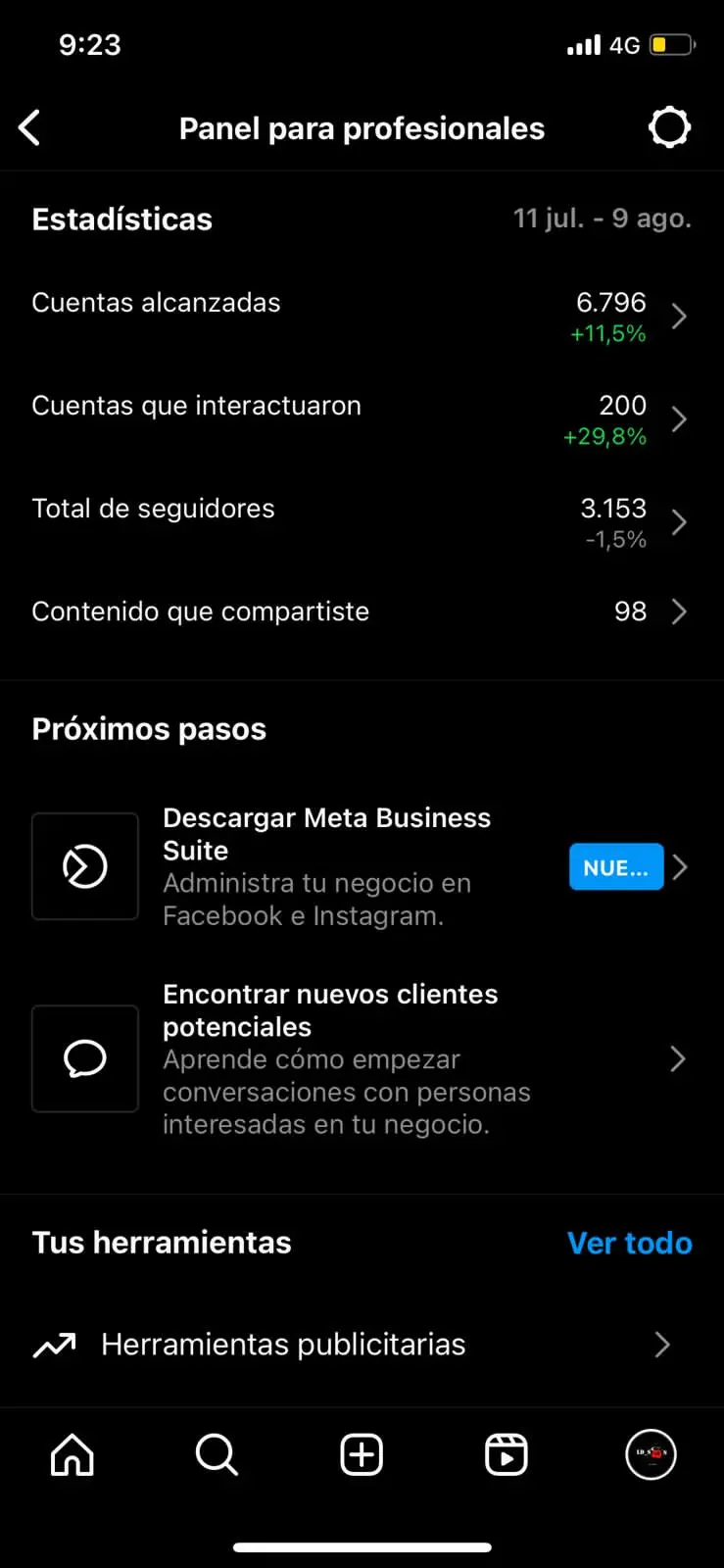Open Descargar Meta Business Suite
This screenshot has height=1568, width=724.
coord(361,866)
